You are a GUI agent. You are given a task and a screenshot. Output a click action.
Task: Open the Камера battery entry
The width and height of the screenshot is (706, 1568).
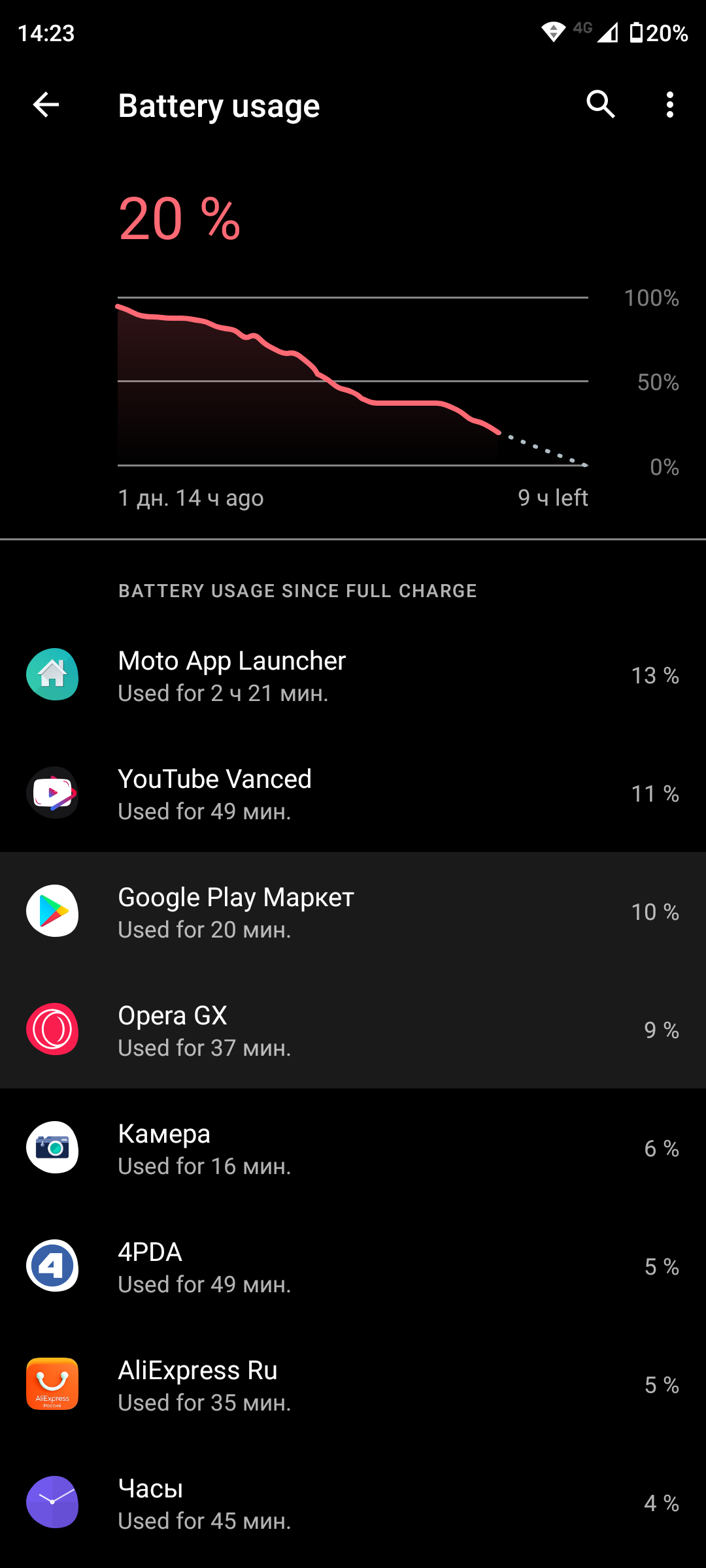pyautogui.click(x=353, y=1148)
